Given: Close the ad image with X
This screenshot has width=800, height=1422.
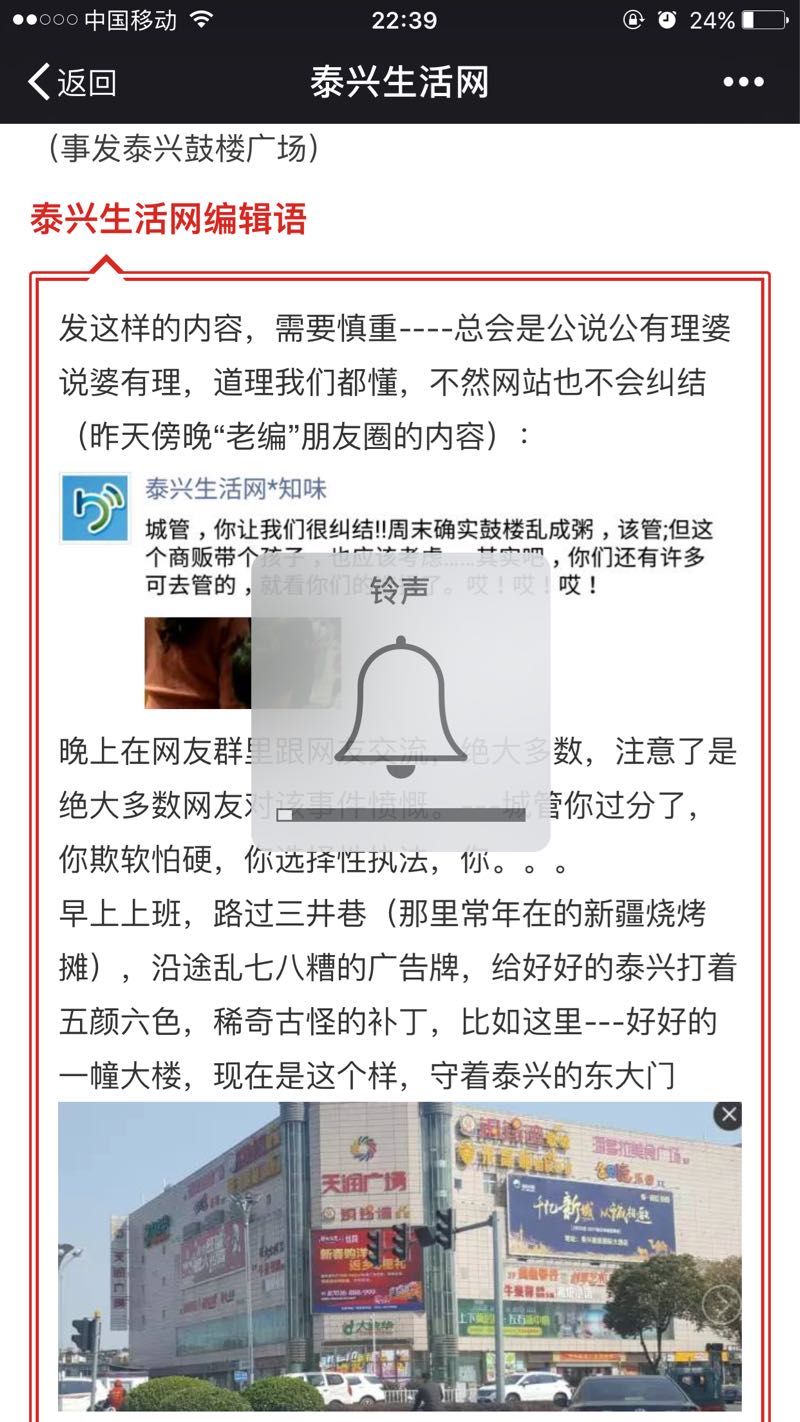Looking at the screenshot, I should [x=728, y=1115].
